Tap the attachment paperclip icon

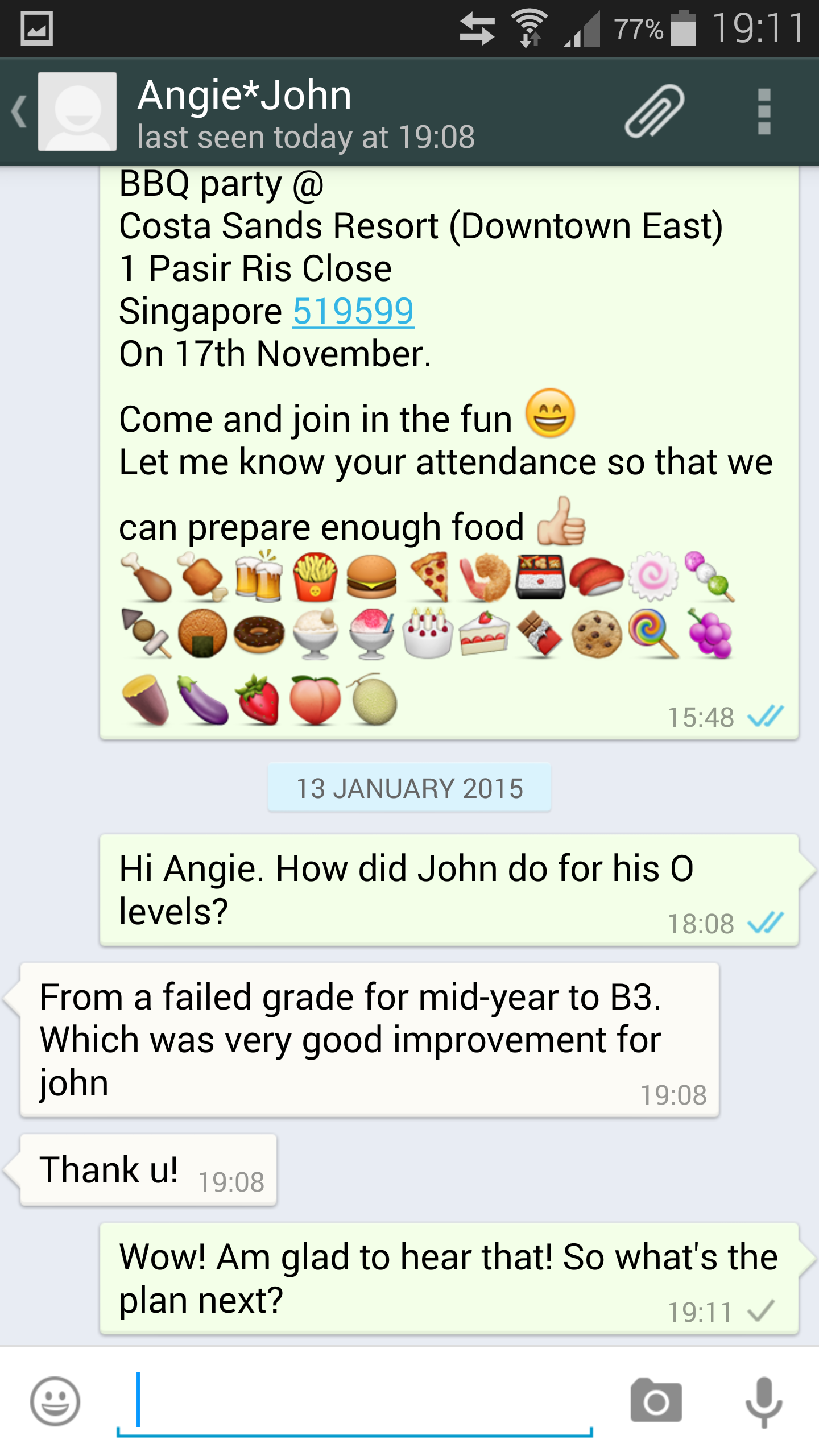654,111
